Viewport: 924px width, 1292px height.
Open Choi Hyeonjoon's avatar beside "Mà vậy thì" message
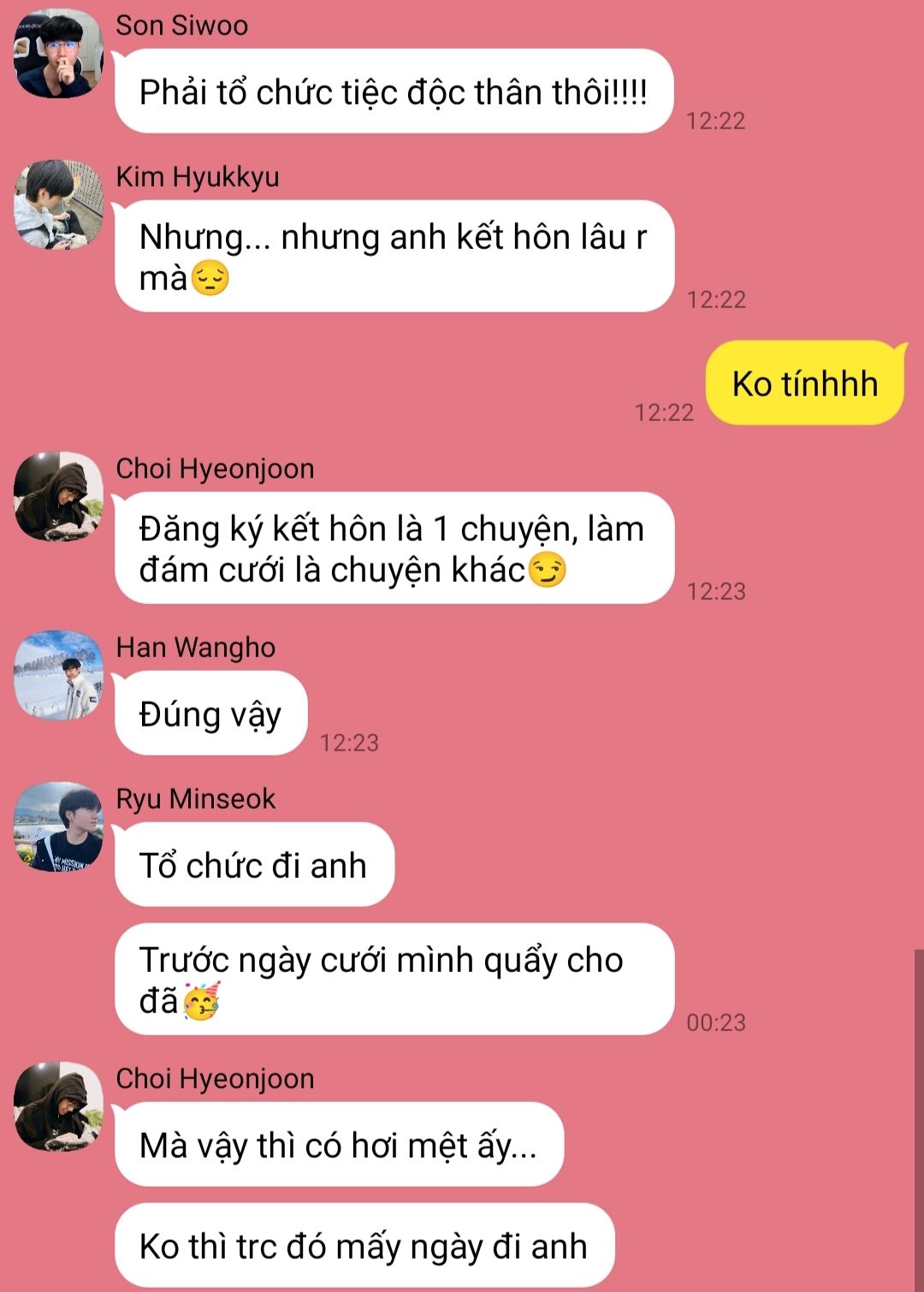pyautogui.click(x=58, y=1106)
